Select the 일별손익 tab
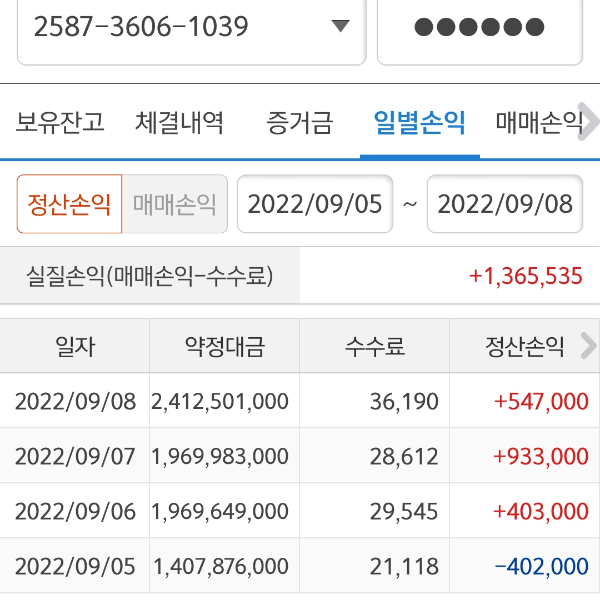 (x=419, y=123)
